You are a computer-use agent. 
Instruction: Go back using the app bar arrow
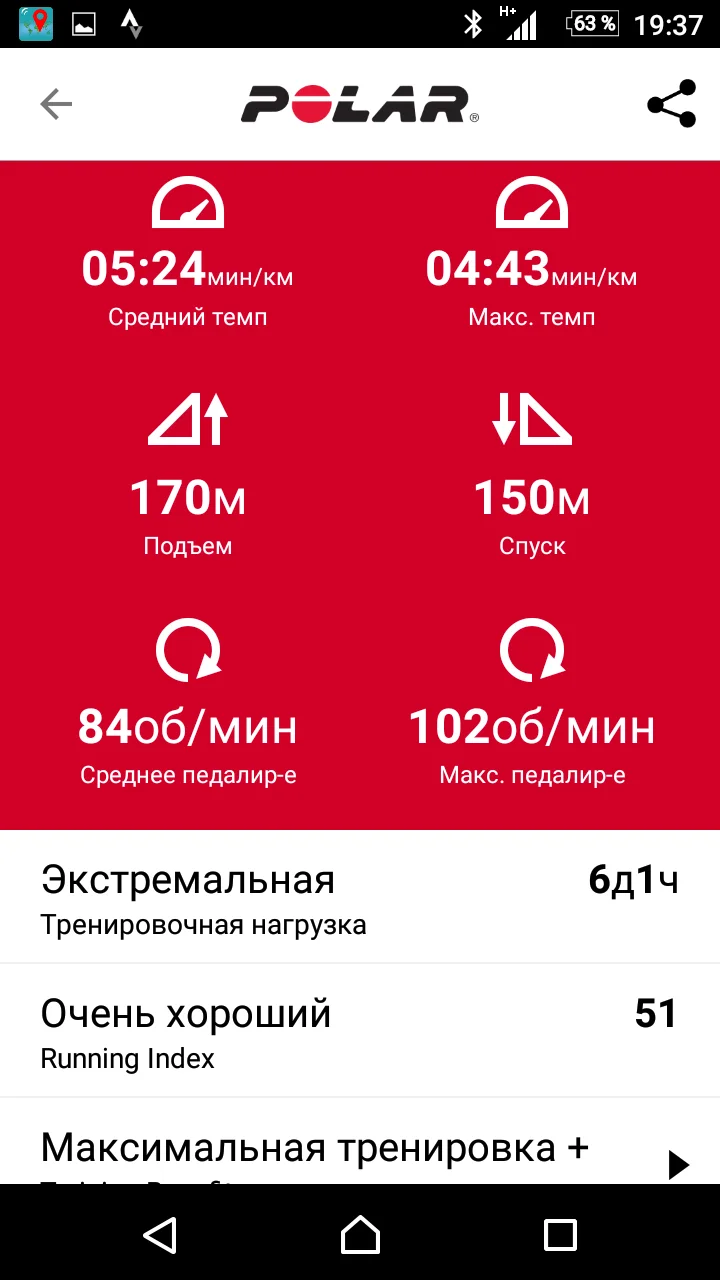[x=56, y=104]
